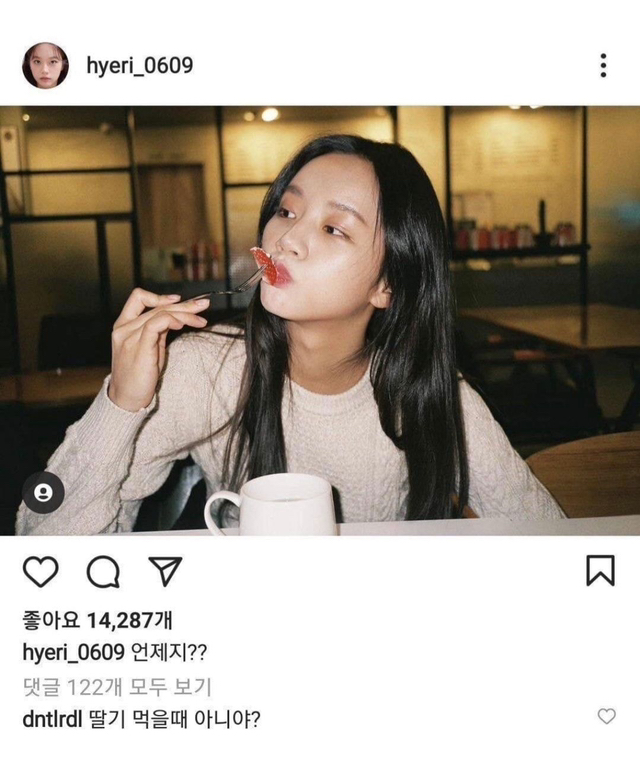Open the comment bubble icon
This screenshot has height=769, width=640.
[103, 571]
